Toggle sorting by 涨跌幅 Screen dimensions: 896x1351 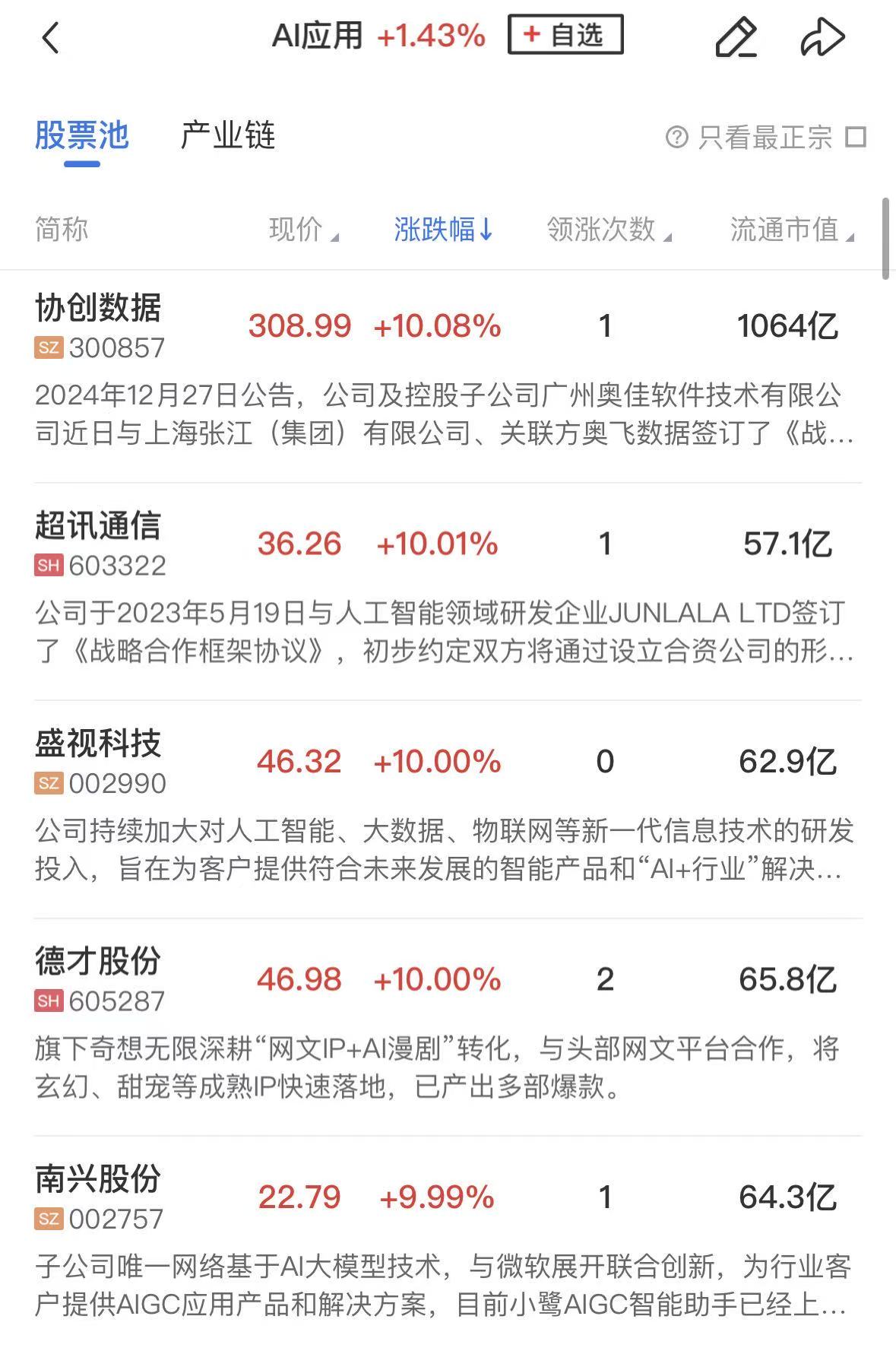(x=443, y=230)
